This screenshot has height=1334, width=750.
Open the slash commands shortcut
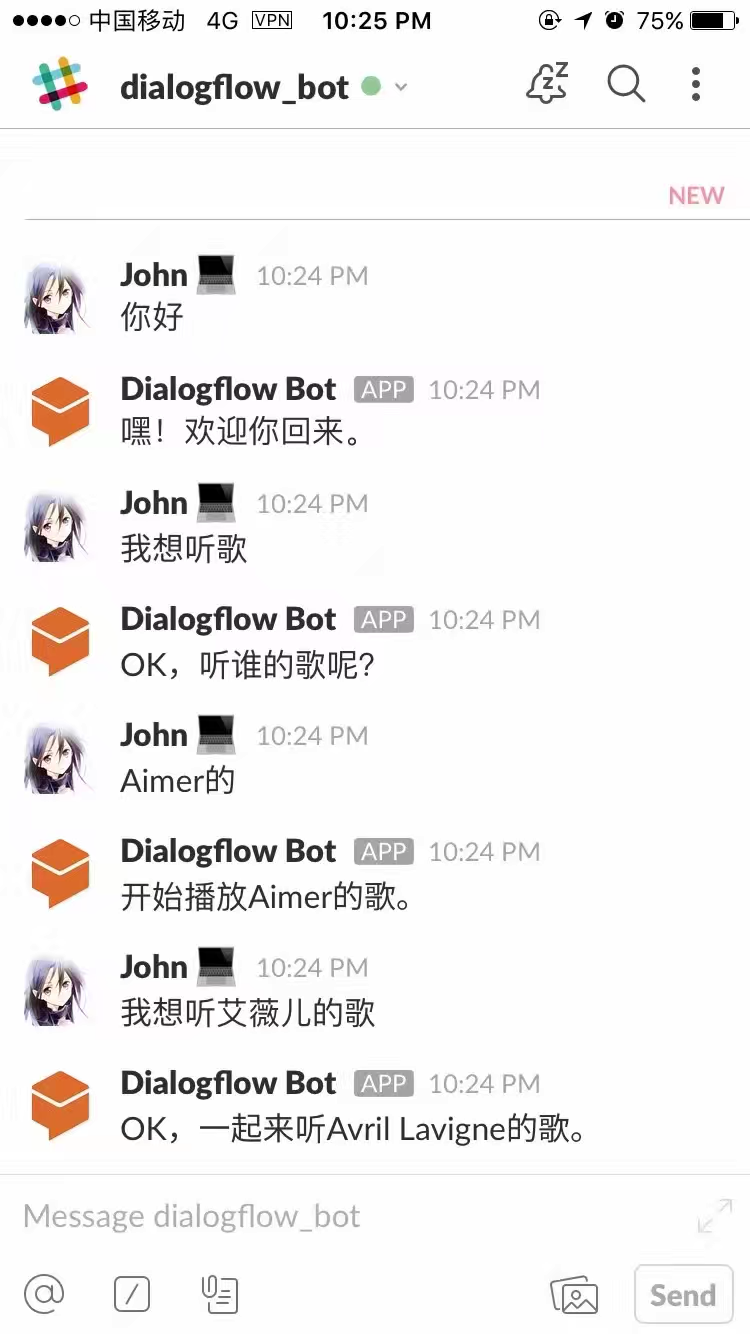[132, 1295]
